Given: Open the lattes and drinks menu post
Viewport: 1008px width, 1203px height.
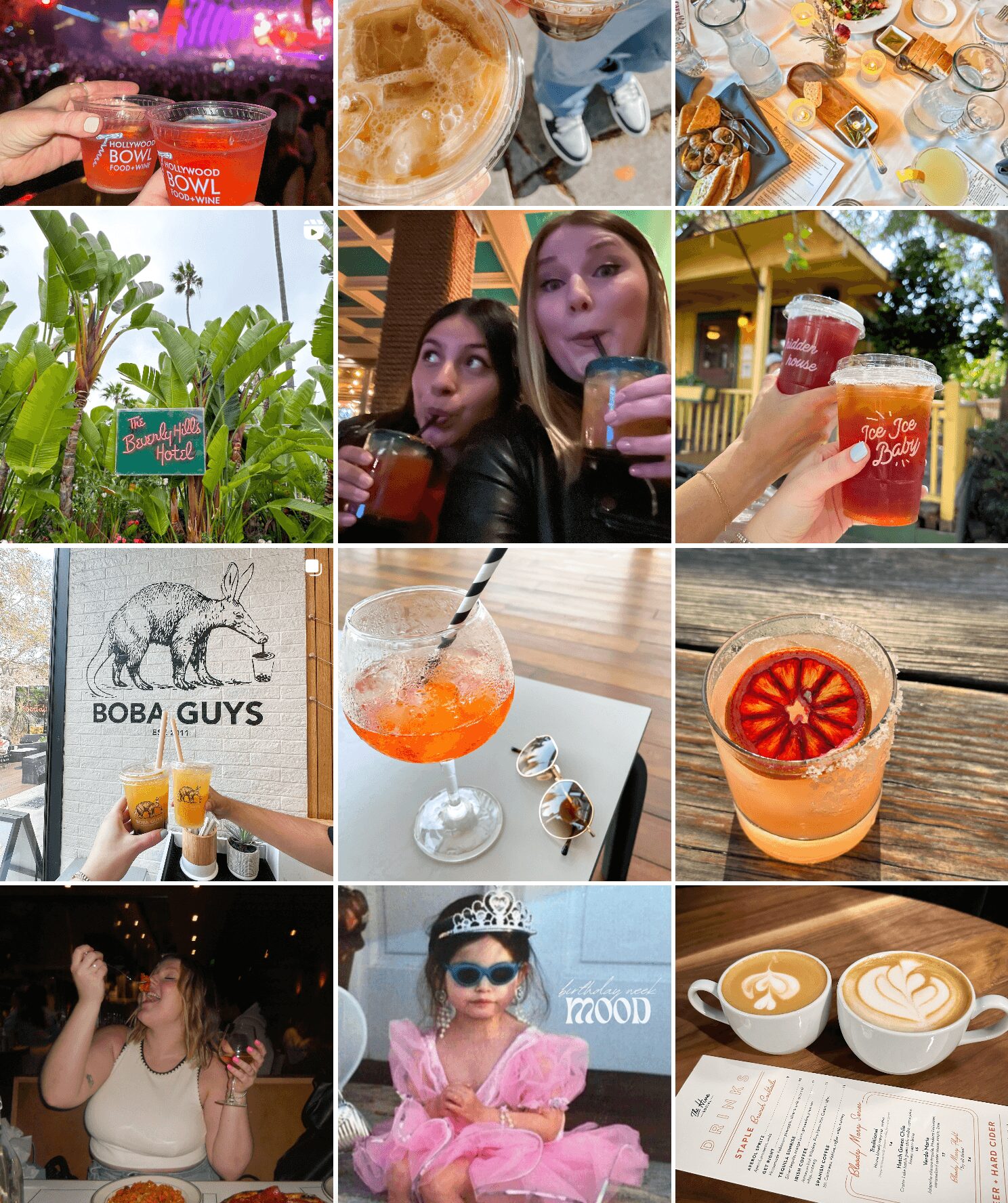Looking at the screenshot, I should [x=841, y=1043].
